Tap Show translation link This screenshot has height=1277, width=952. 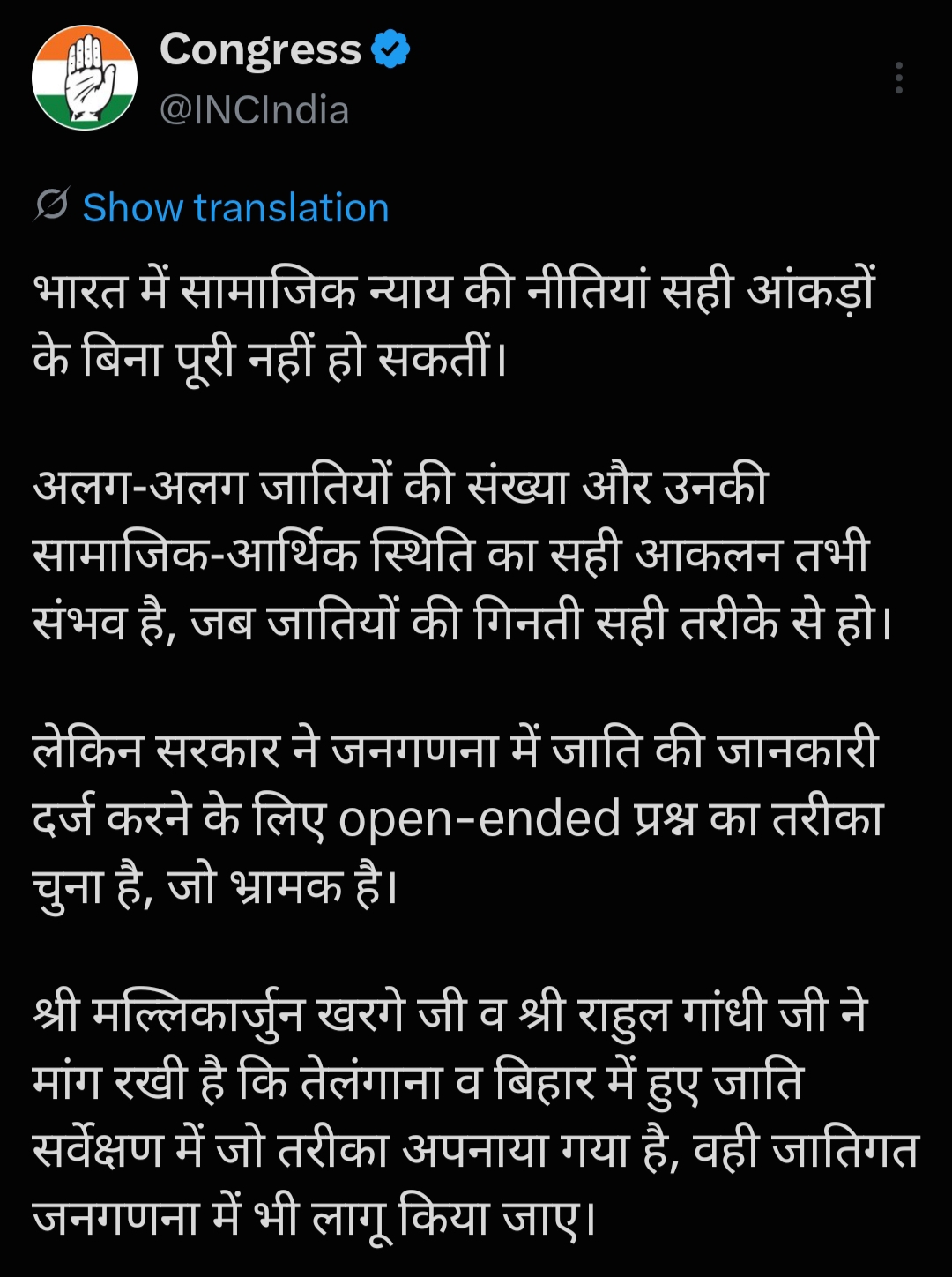[x=235, y=207]
